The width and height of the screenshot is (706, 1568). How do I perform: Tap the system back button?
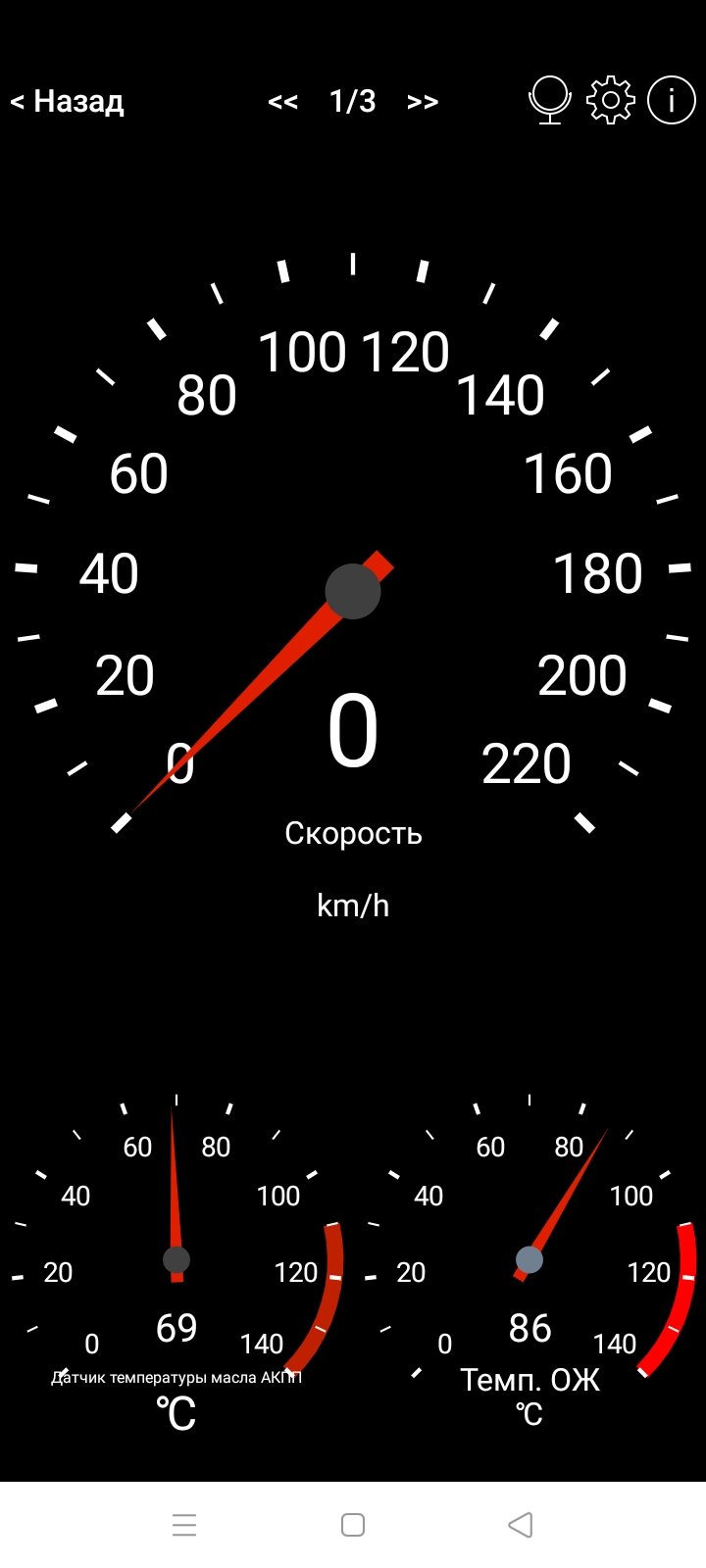pyautogui.click(x=521, y=1525)
